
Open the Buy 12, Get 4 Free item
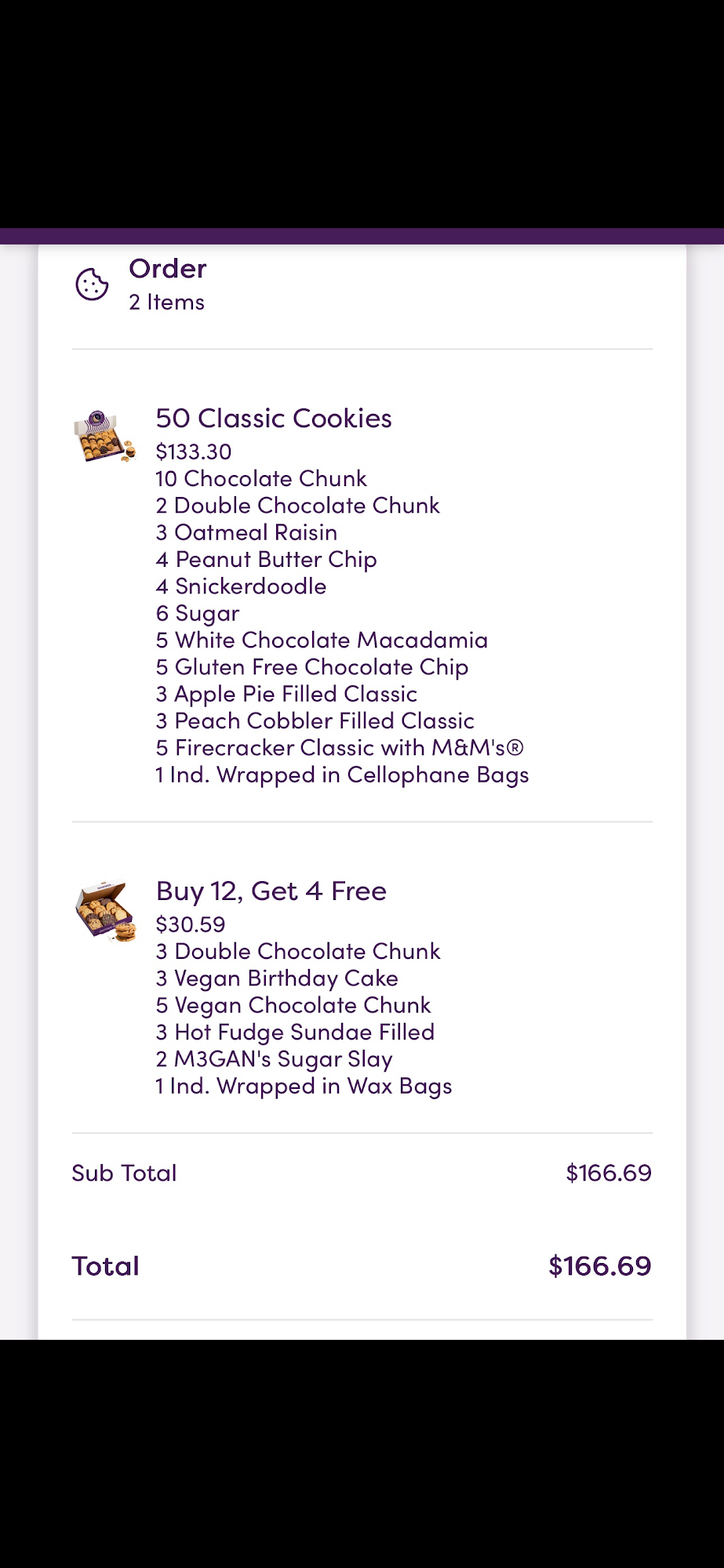pos(271,891)
